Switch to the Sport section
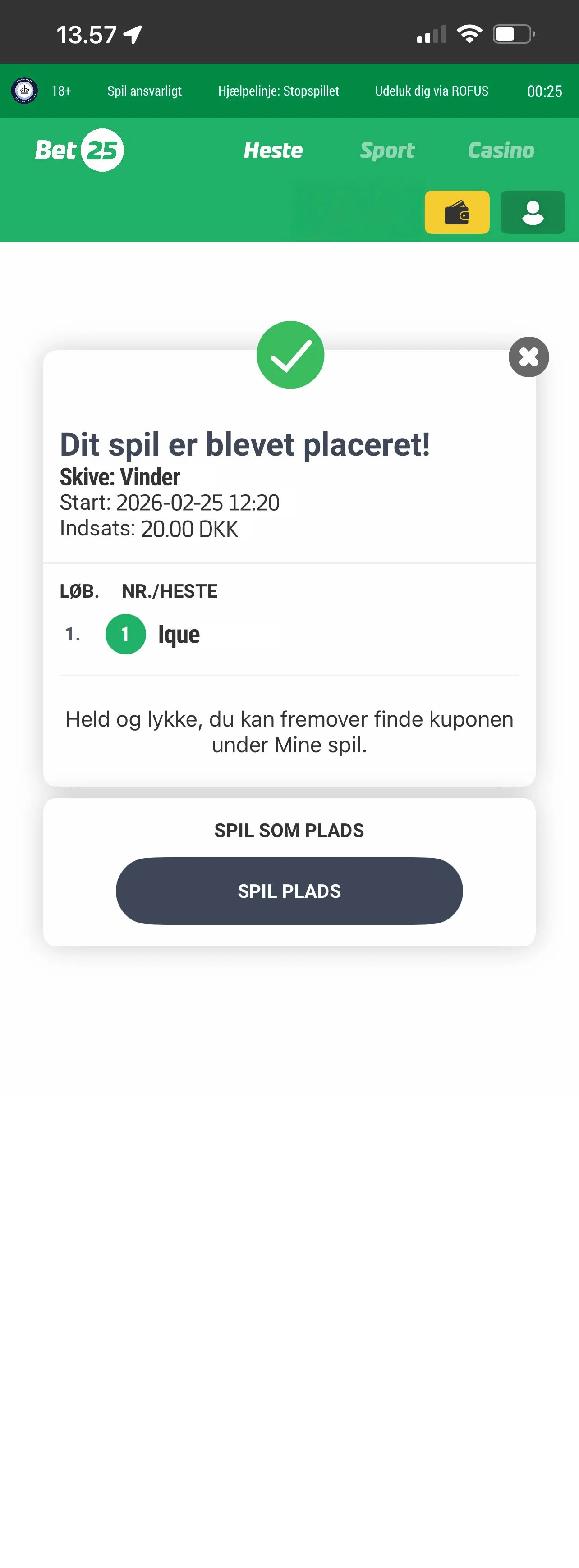 click(x=387, y=151)
